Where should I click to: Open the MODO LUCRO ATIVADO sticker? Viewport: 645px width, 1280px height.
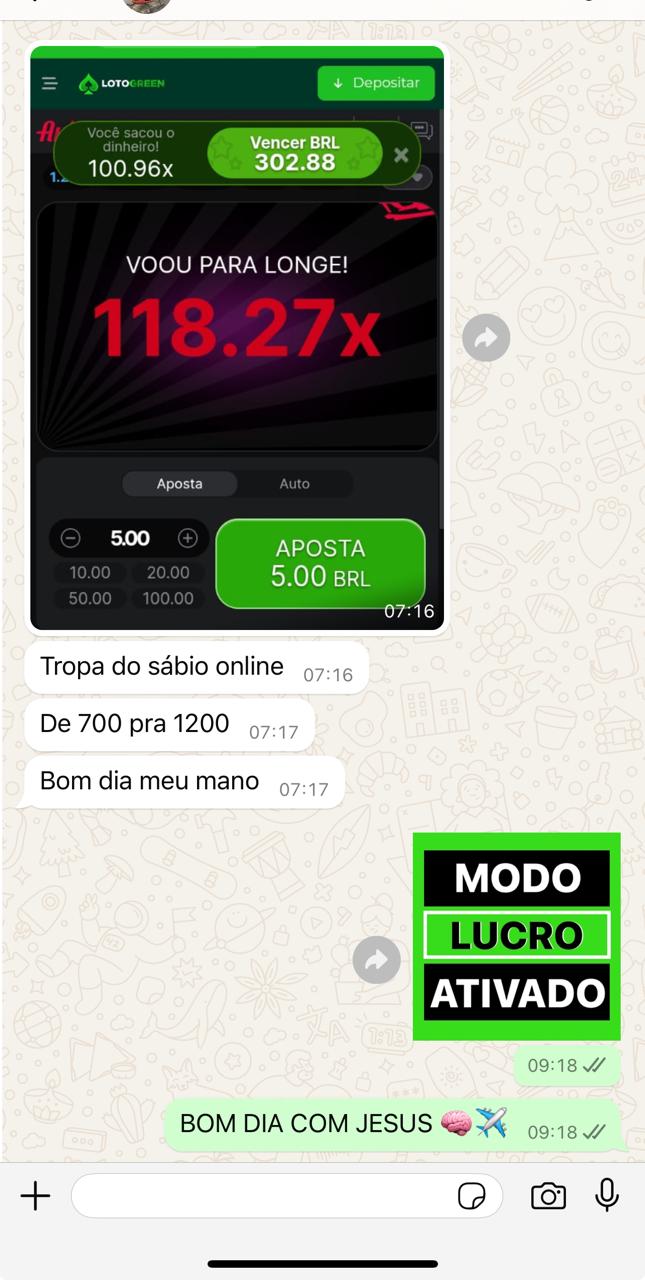pyautogui.click(x=516, y=935)
